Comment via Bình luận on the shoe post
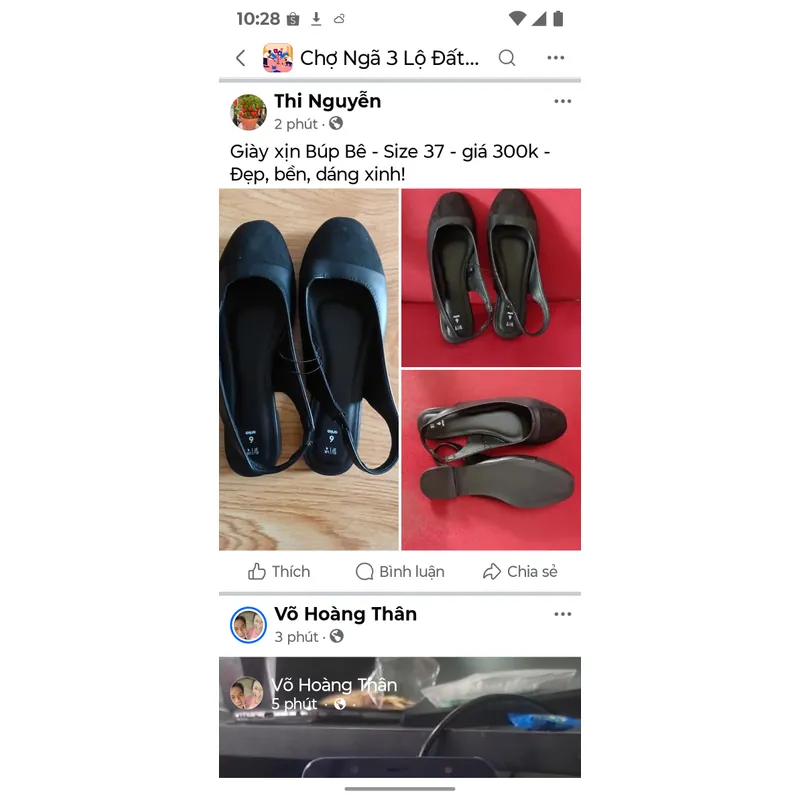Image resolution: width=800 pixels, height=800 pixels. [x=400, y=572]
